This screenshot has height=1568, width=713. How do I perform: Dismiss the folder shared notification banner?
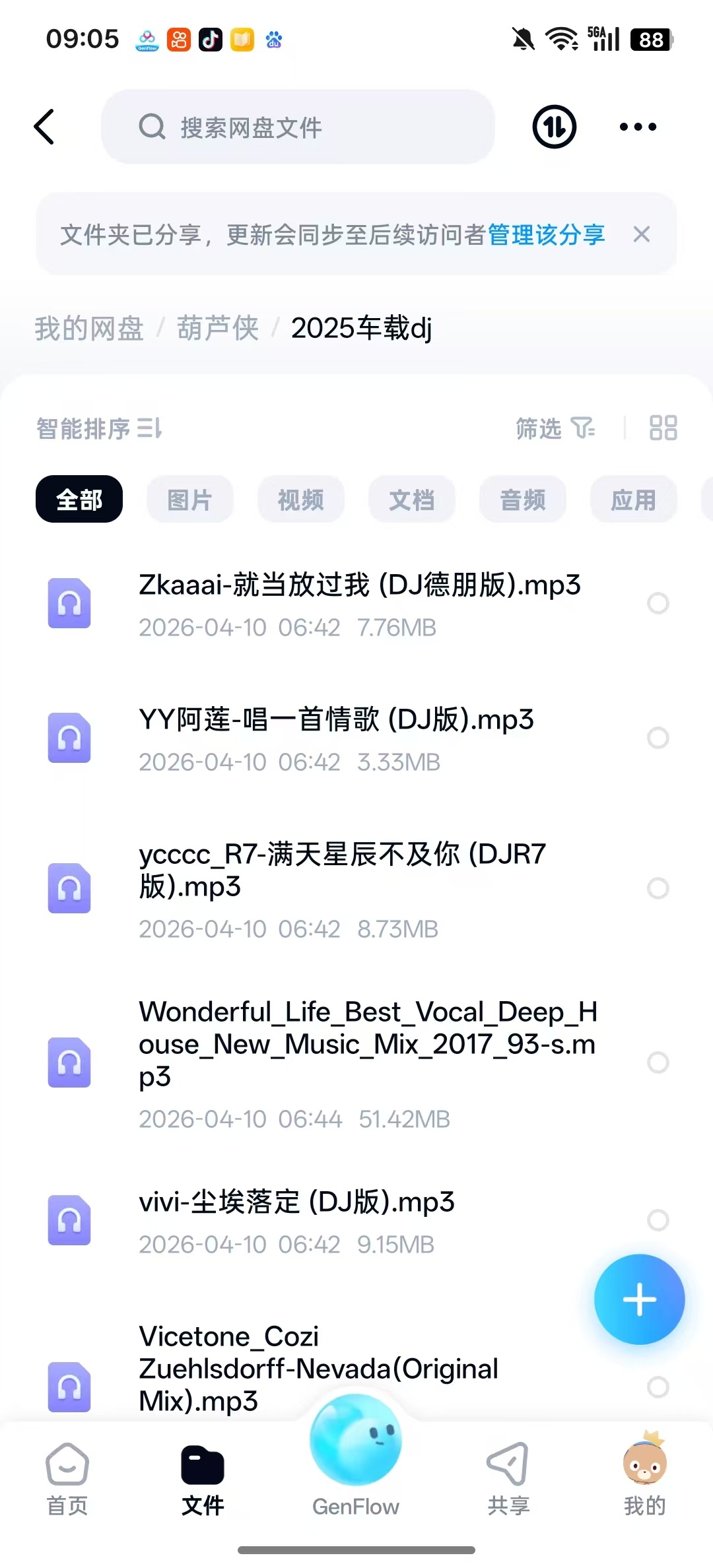[641, 234]
